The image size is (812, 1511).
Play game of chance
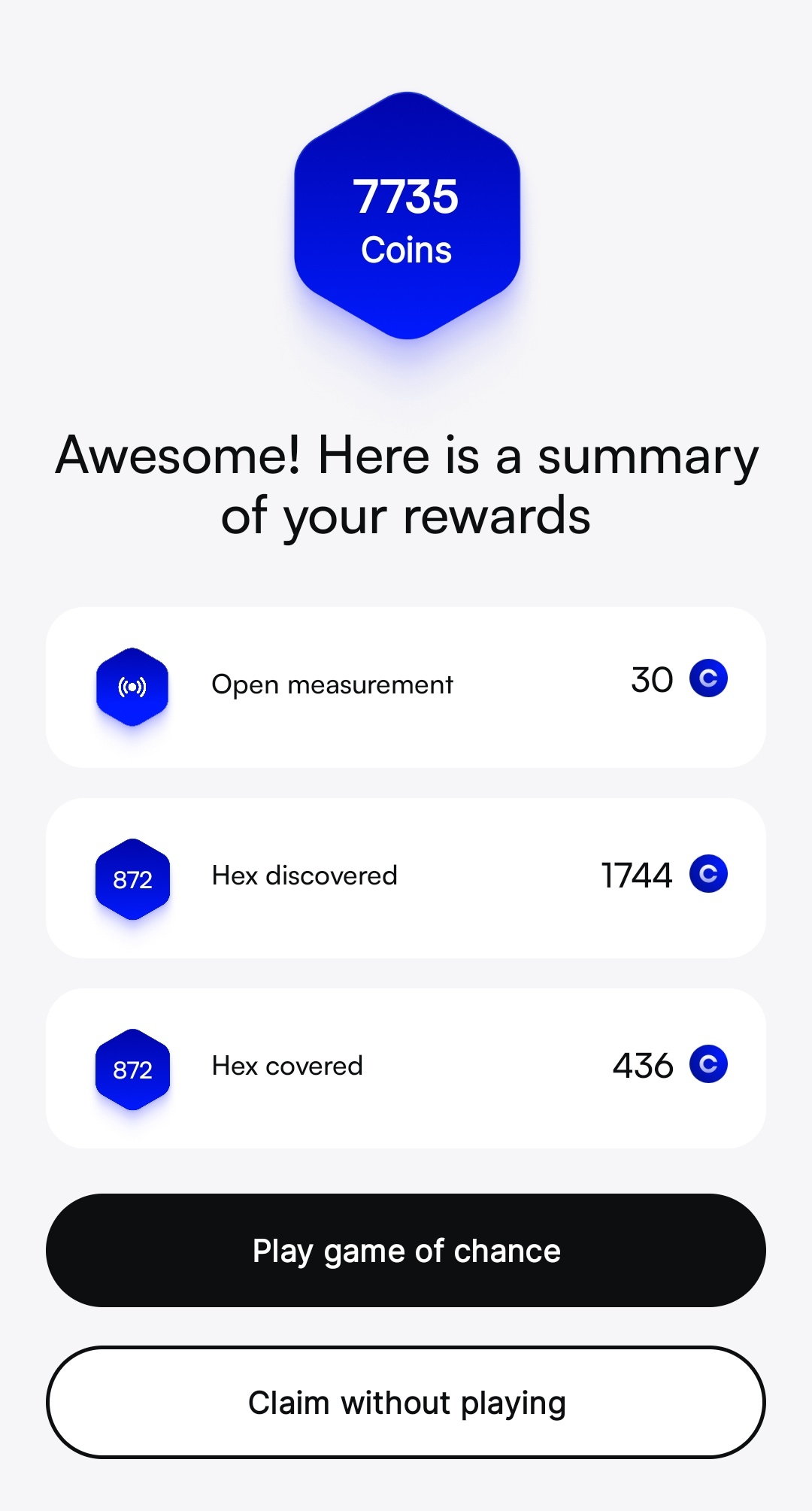pos(406,1250)
